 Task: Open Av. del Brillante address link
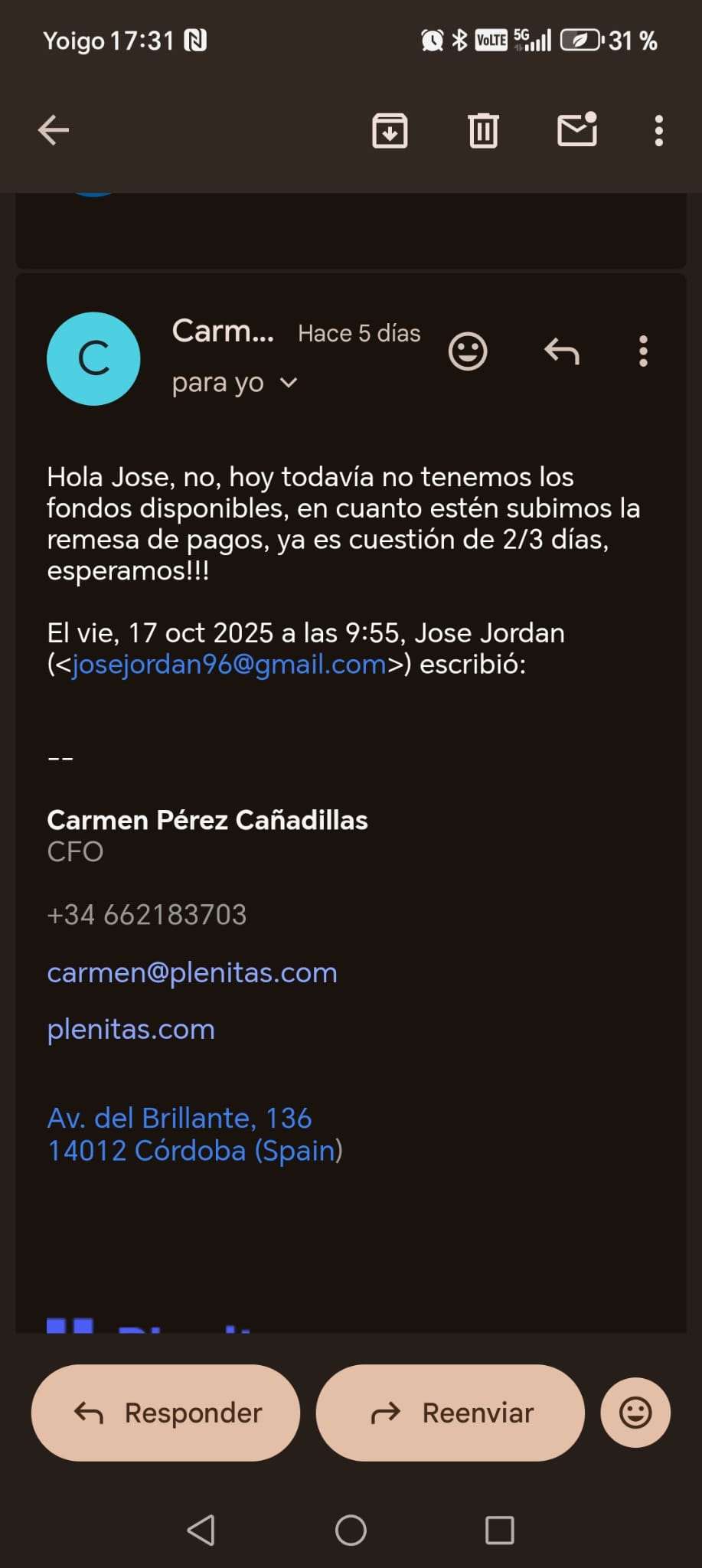pyautogui.click(x=180, y=1119)
